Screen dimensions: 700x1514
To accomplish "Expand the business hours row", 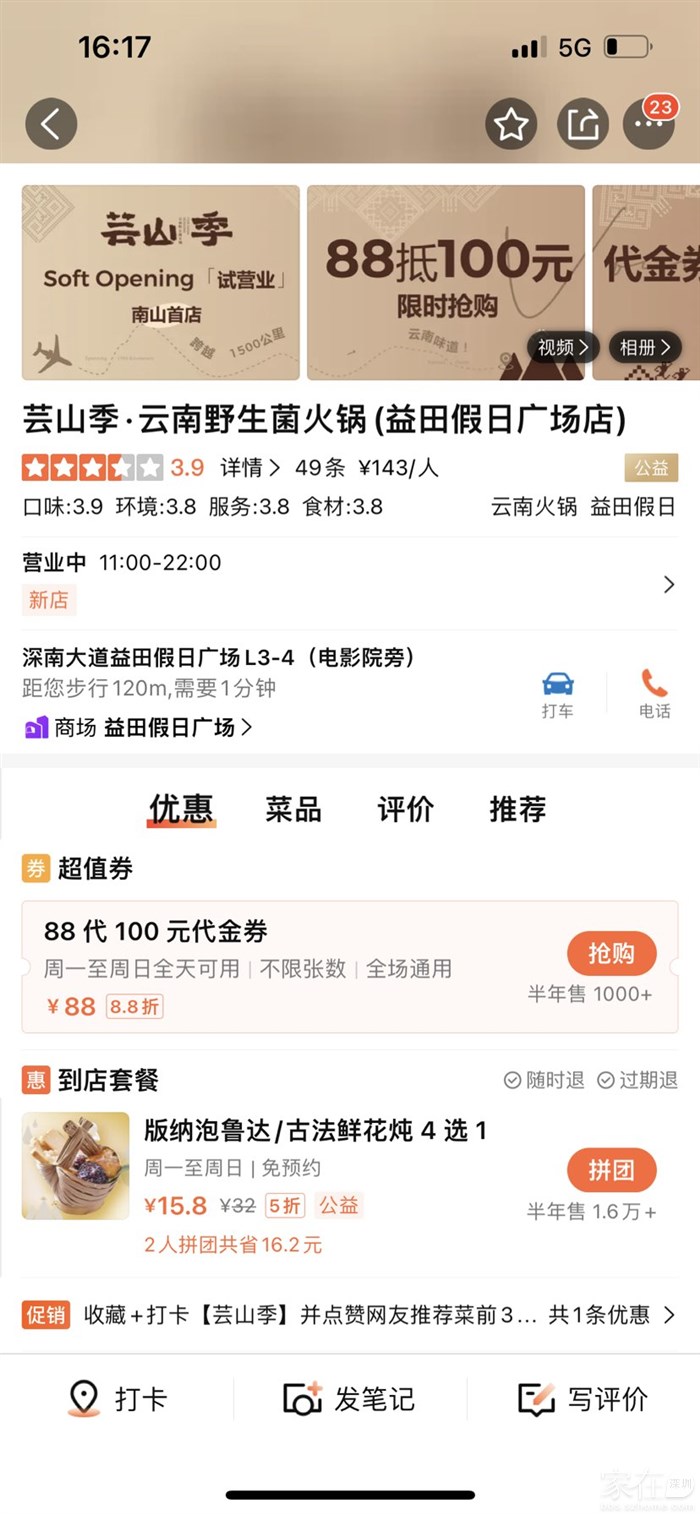I will point(668,585).
